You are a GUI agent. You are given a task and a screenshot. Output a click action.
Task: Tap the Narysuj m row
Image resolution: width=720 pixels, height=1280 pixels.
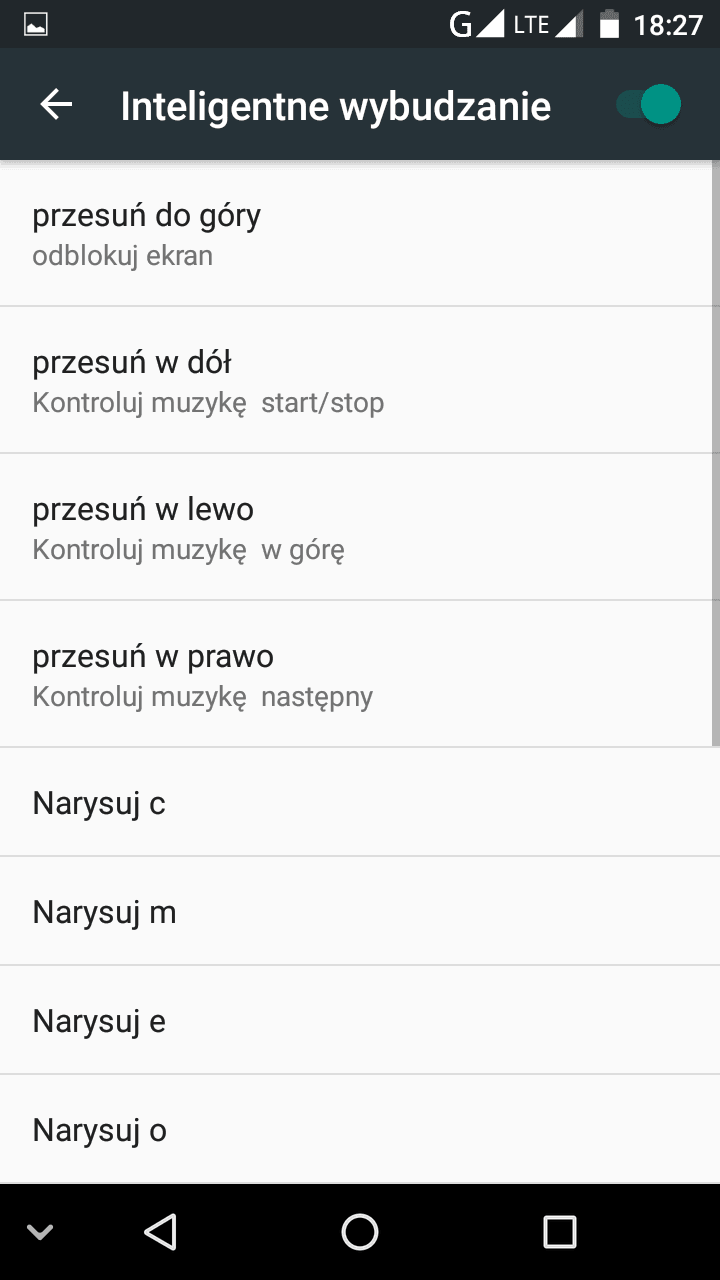click(360, 911)
